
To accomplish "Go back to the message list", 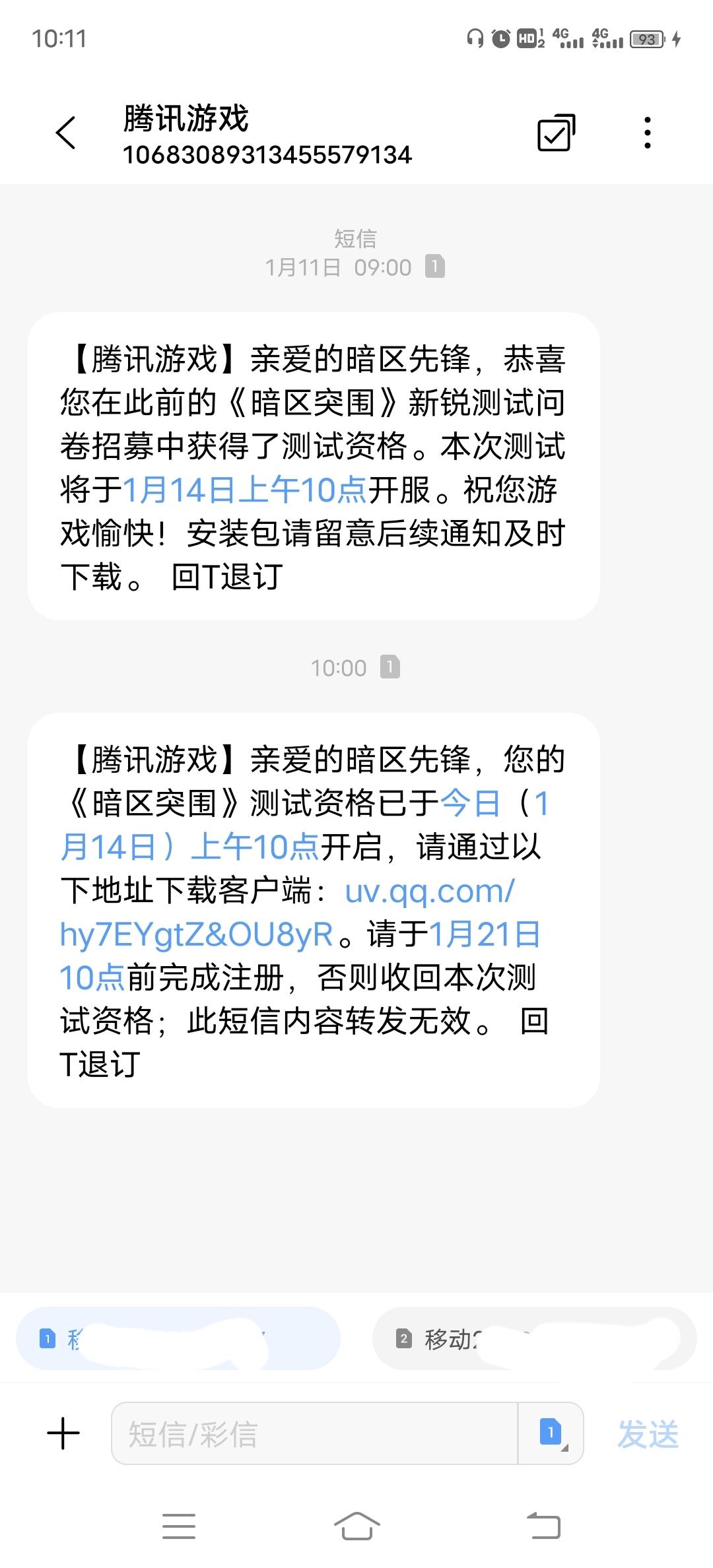I will click(66, 133).
